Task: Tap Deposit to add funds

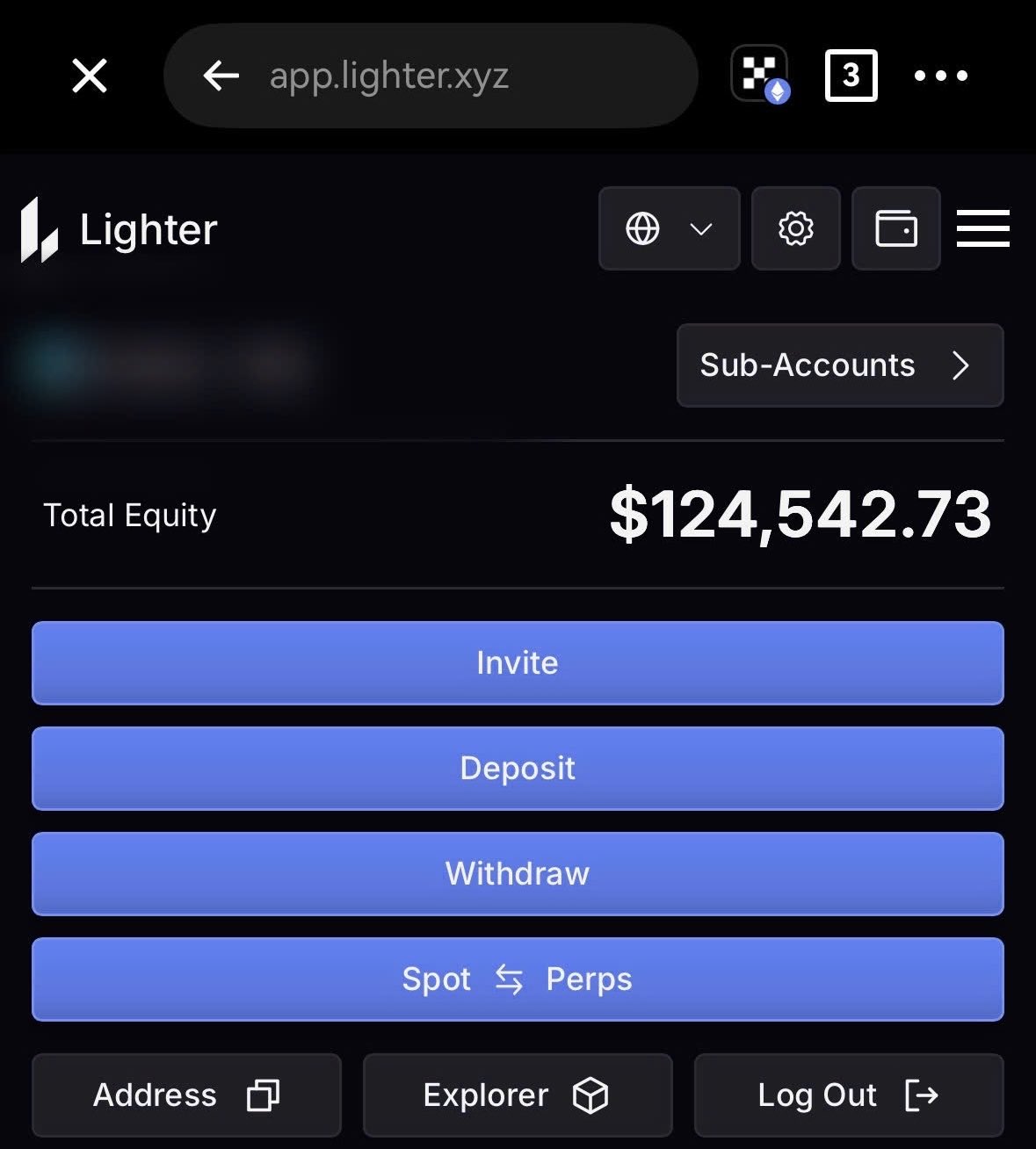Action: (x=518, y=769)
